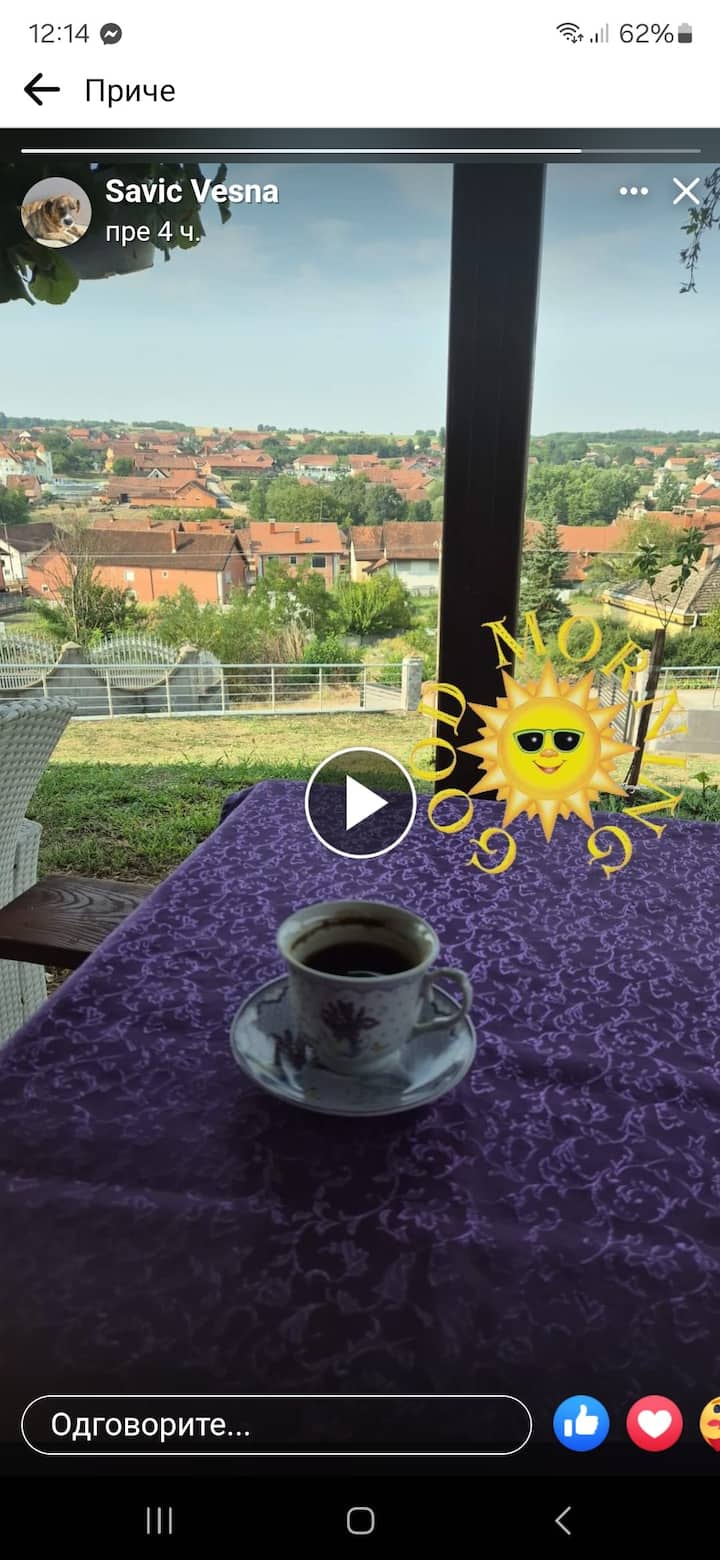Go to the Android home screen
Viewport: 720px width, 1560px height.
pos(360,1521)
